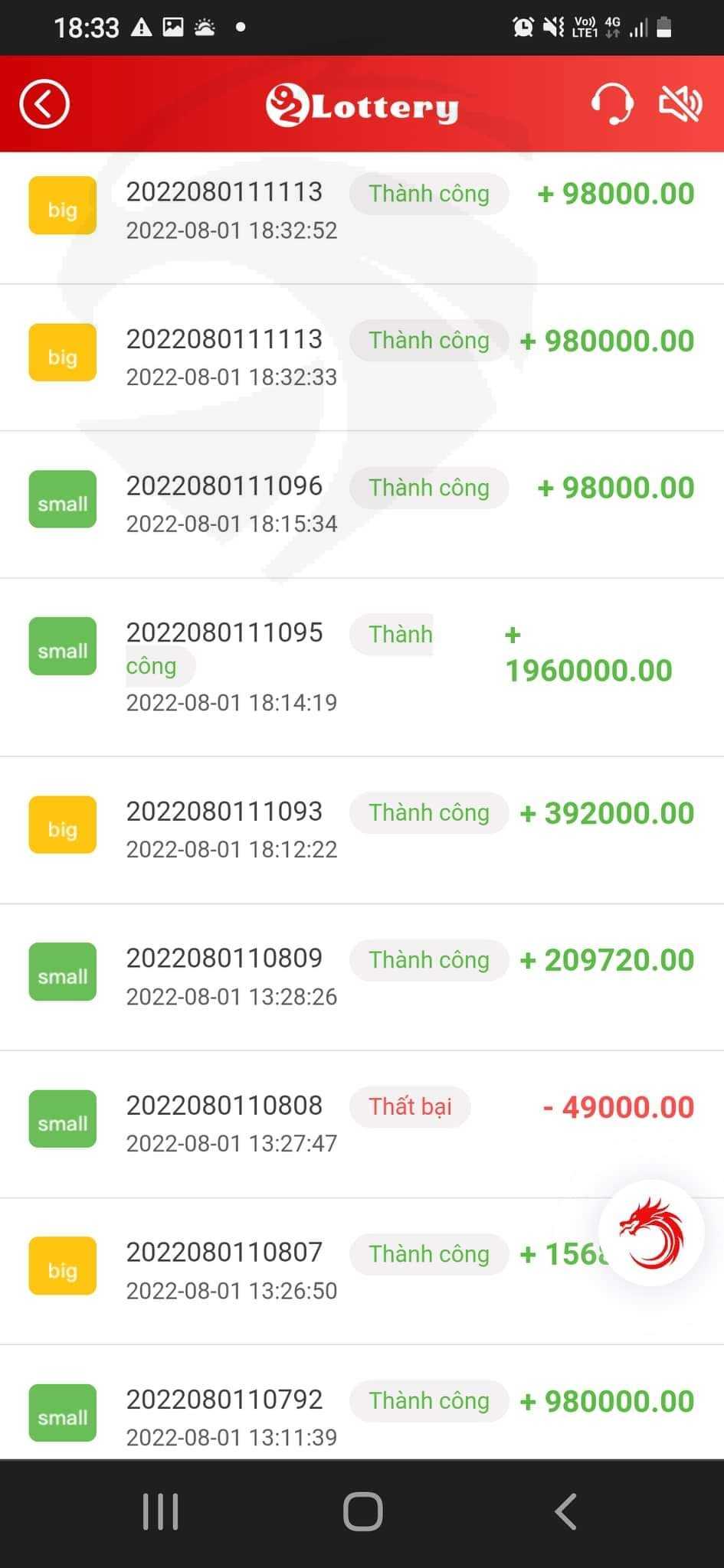Screen dimensions: 724x1568
Task: Open bet record 2022080111093
Action: [362, 831]
